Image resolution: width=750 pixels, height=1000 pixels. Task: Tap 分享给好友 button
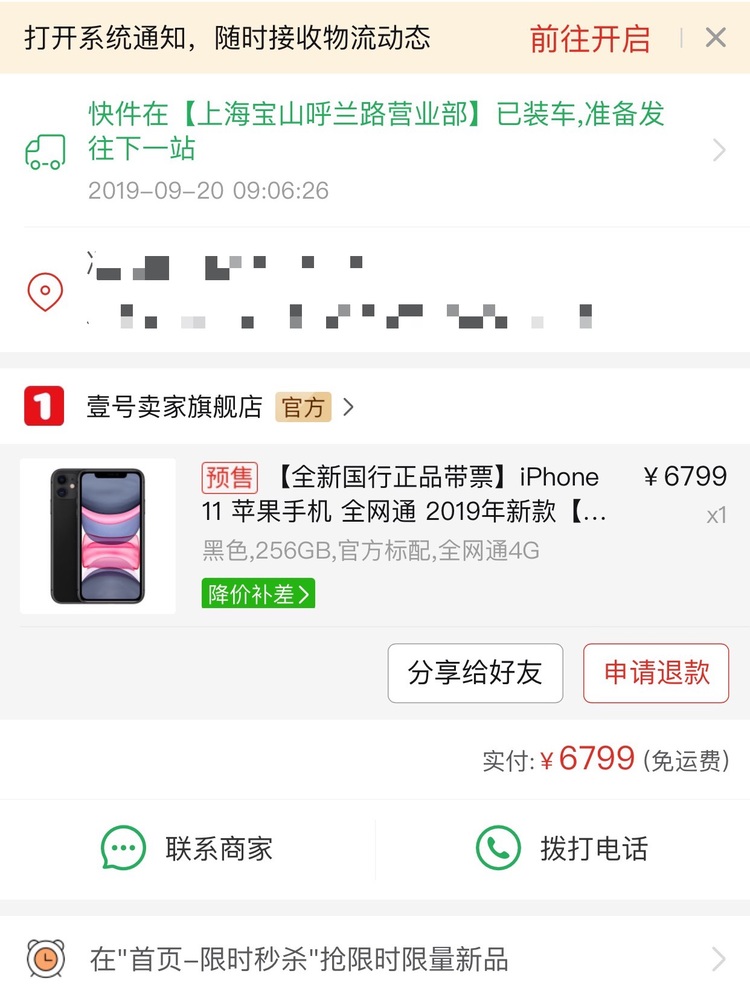475,673
